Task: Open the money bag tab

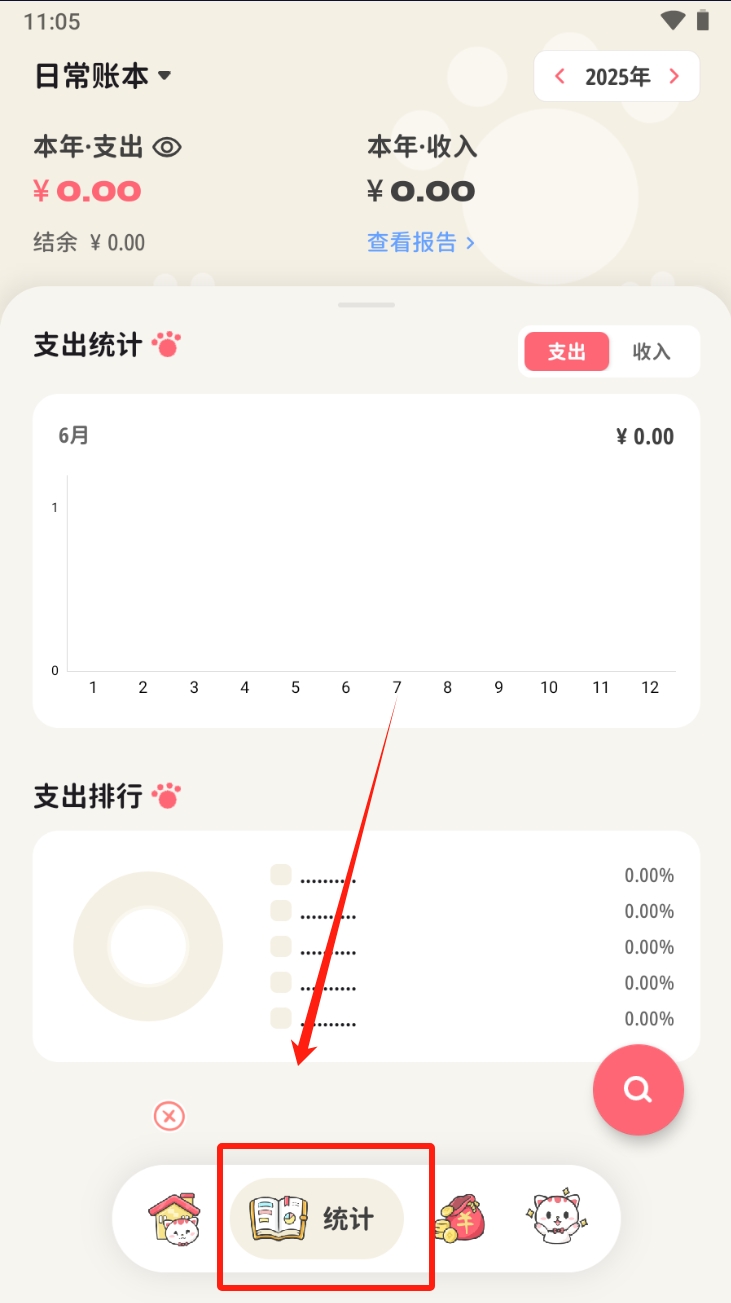Action: coord(460,1219)
